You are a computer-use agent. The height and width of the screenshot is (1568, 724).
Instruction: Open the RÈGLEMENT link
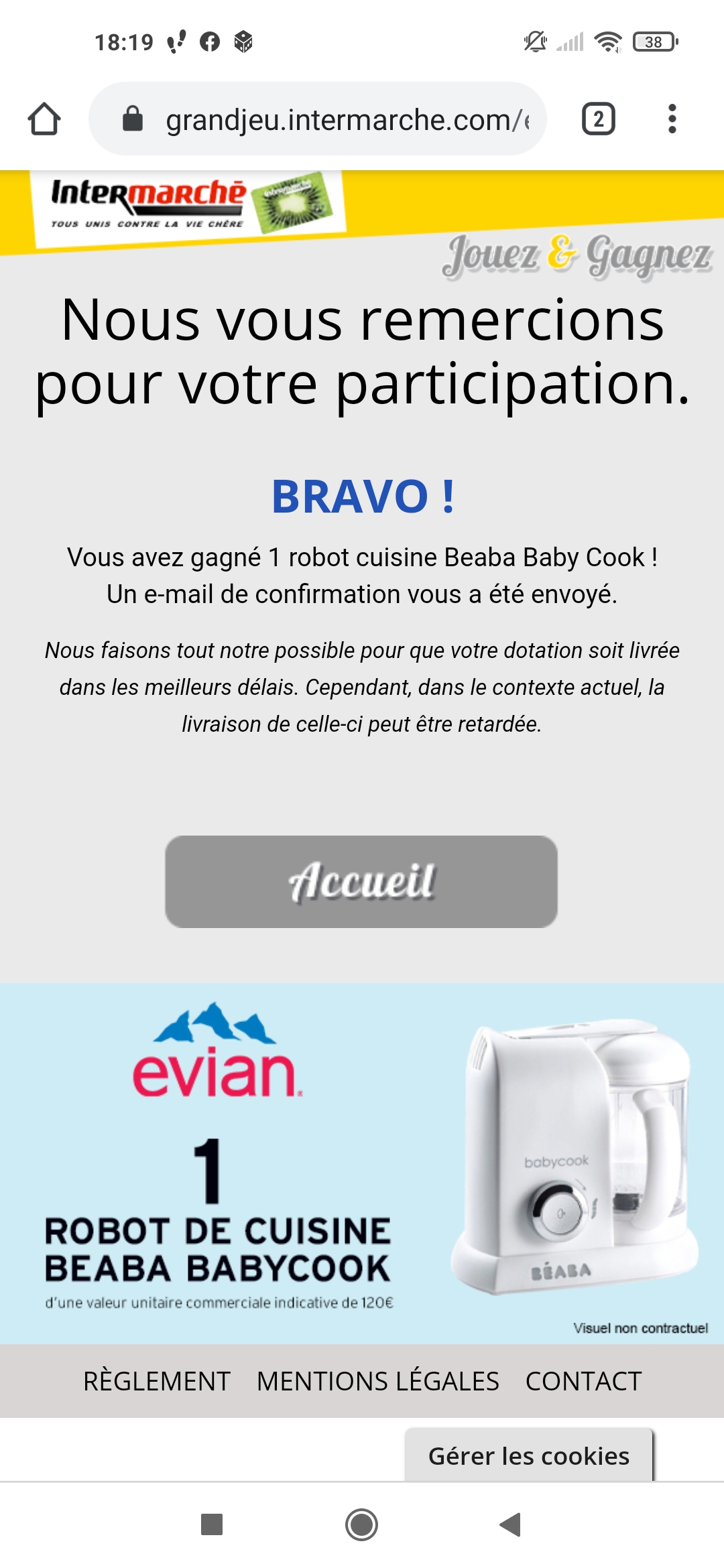pos(157,1381)
